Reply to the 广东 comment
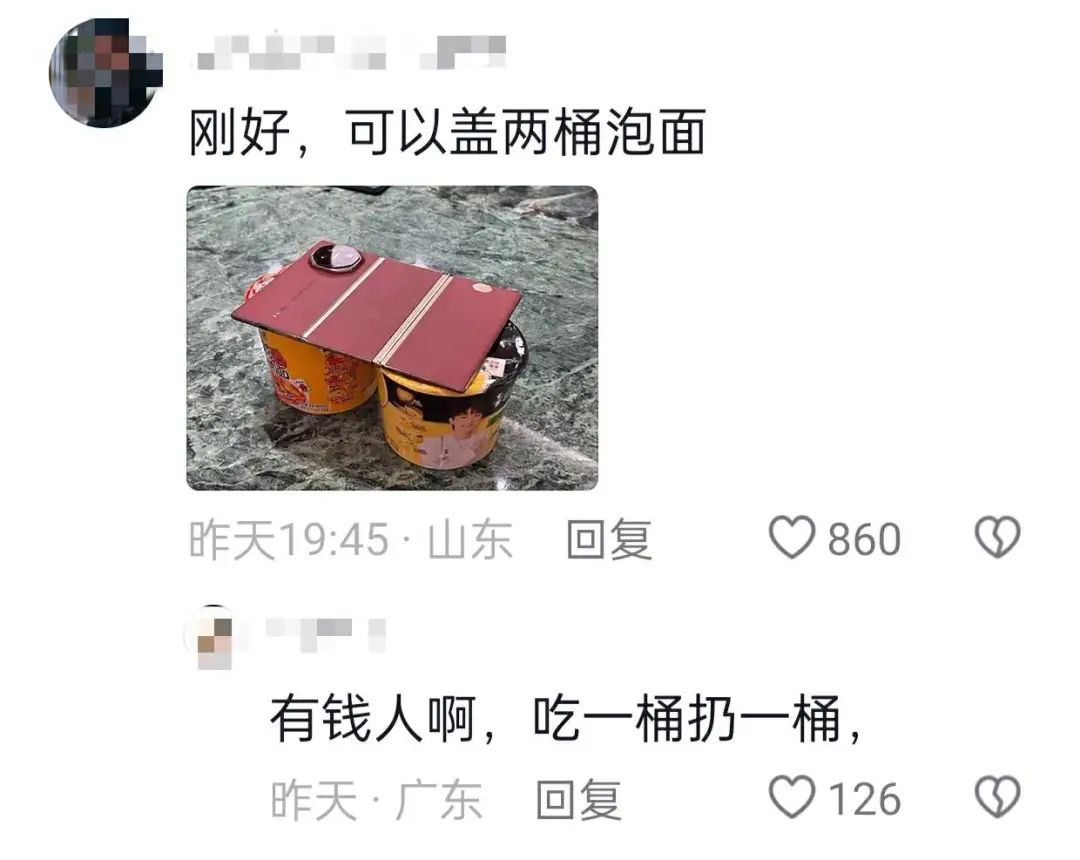 578,800
